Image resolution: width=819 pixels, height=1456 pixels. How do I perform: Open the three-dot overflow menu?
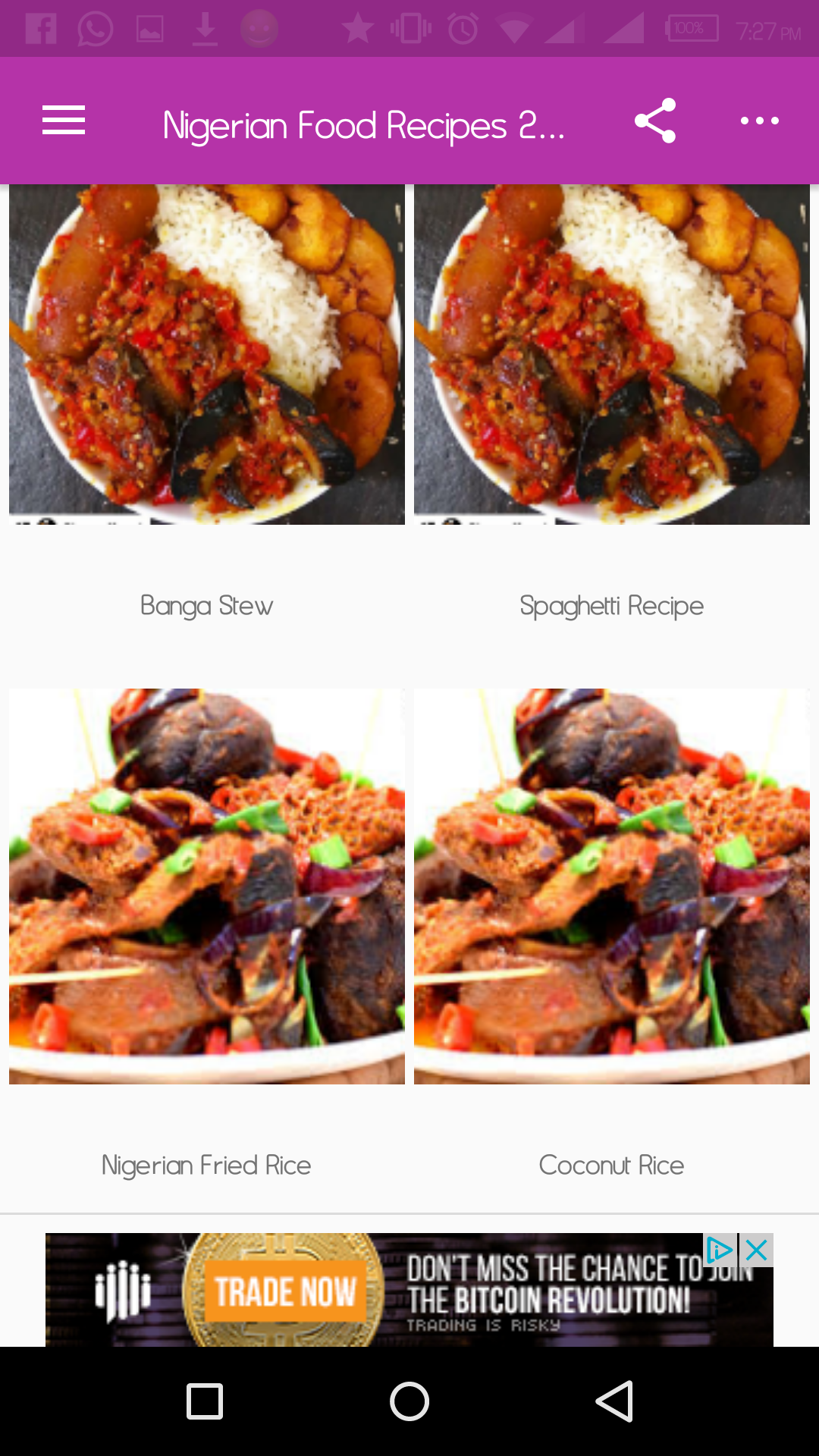pos(759,121)
